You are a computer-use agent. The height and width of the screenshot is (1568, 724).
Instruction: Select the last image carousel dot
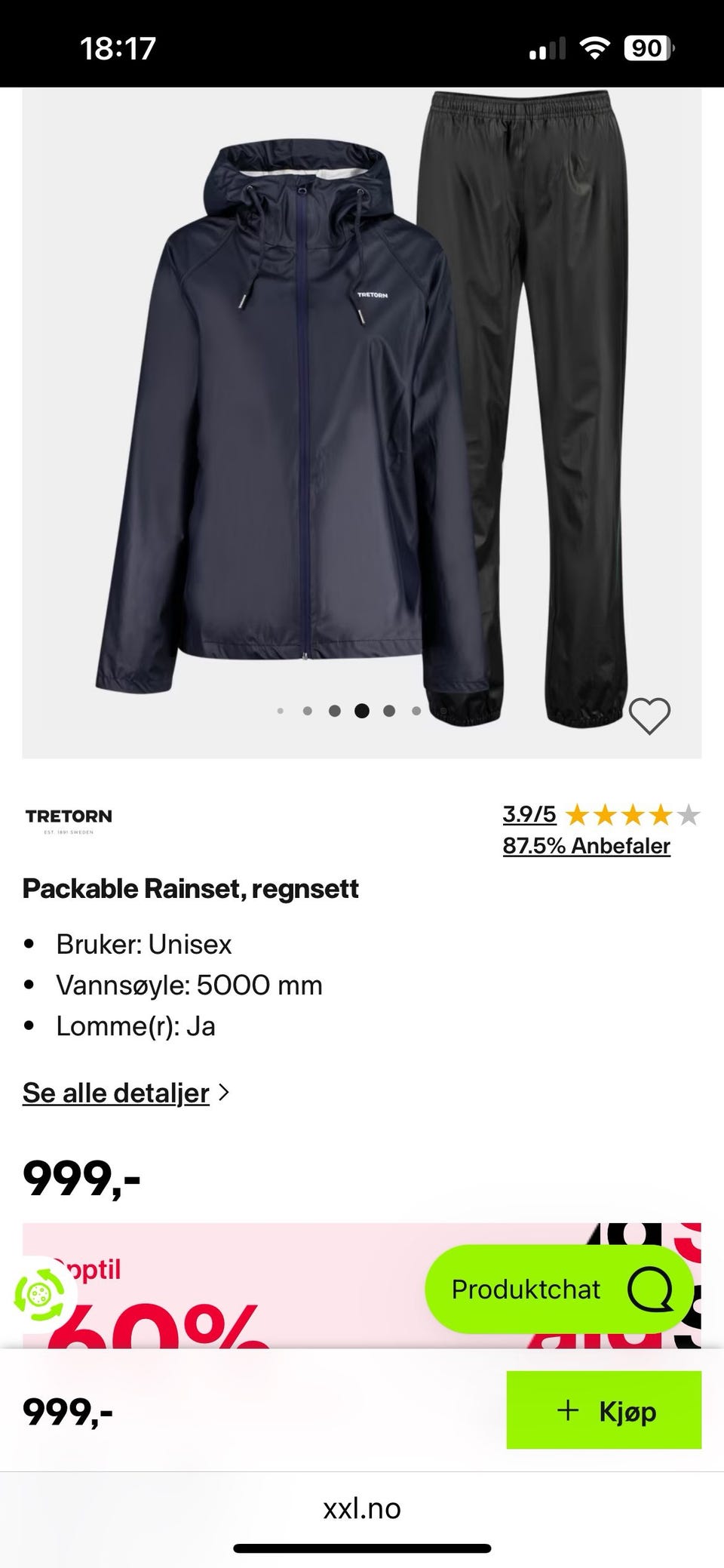416,711
